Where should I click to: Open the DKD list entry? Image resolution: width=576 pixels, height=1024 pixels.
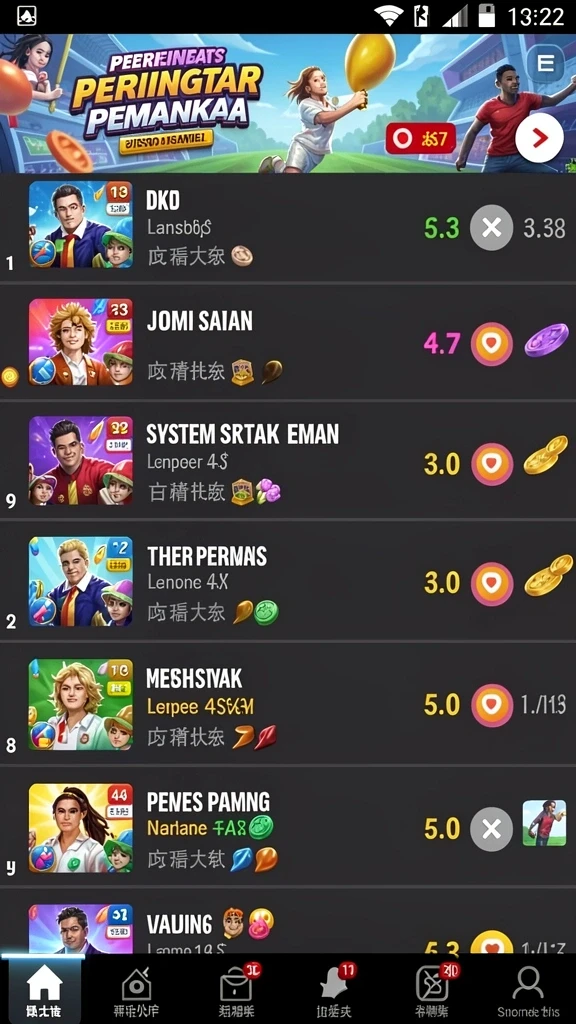pyautogui.click(x=288, y=227)
